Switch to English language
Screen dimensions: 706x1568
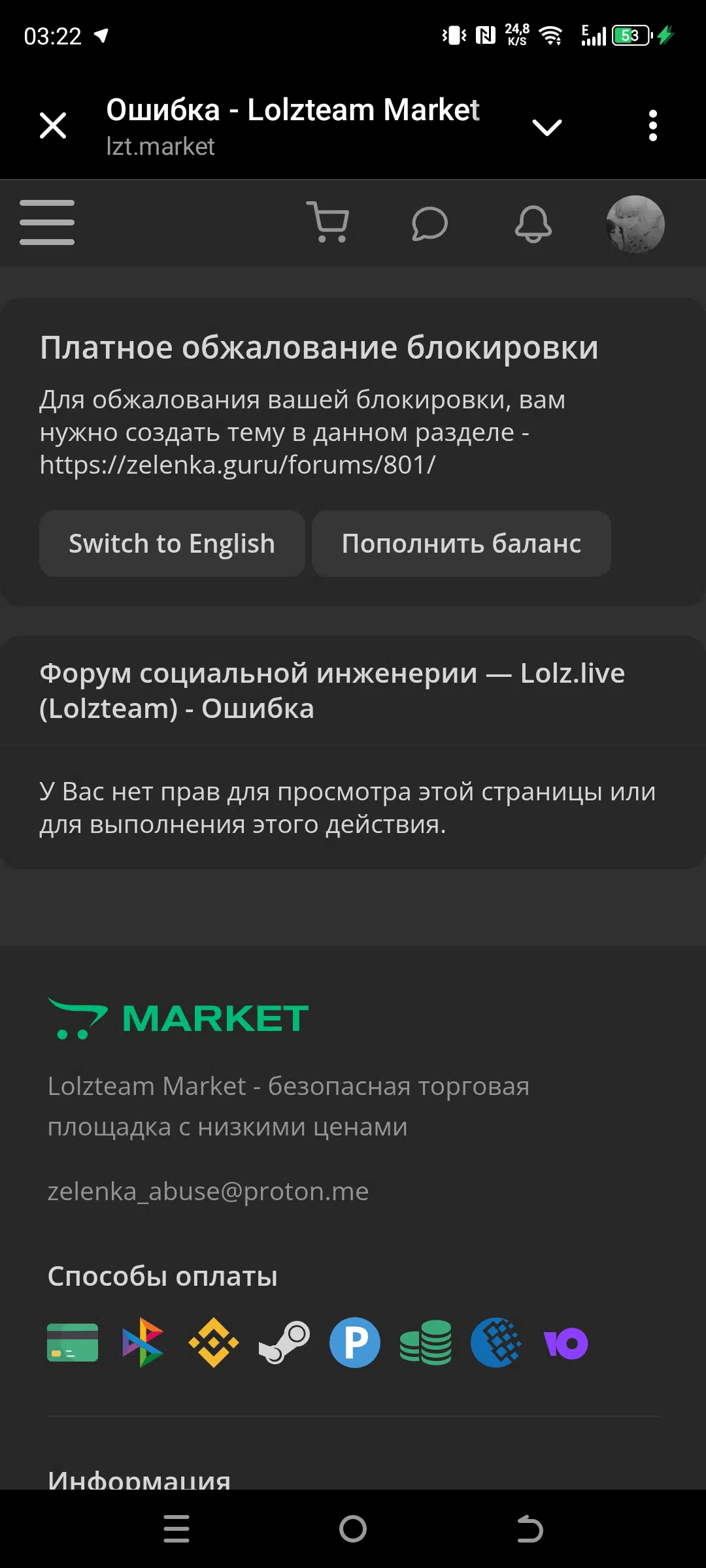coord(172,544)
